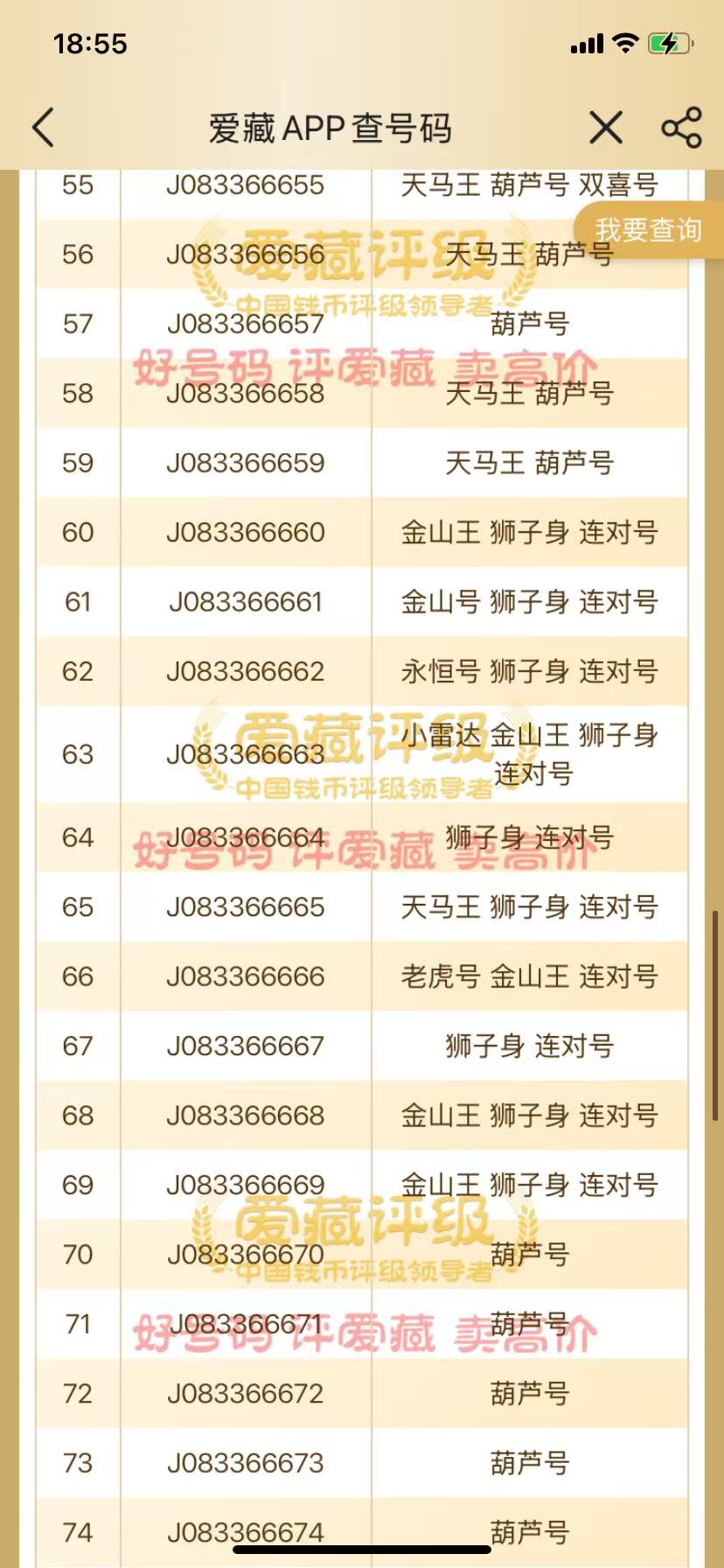Tap the 我要查询 floating button
Screen dimensions: 724x1568
[648, 230]
